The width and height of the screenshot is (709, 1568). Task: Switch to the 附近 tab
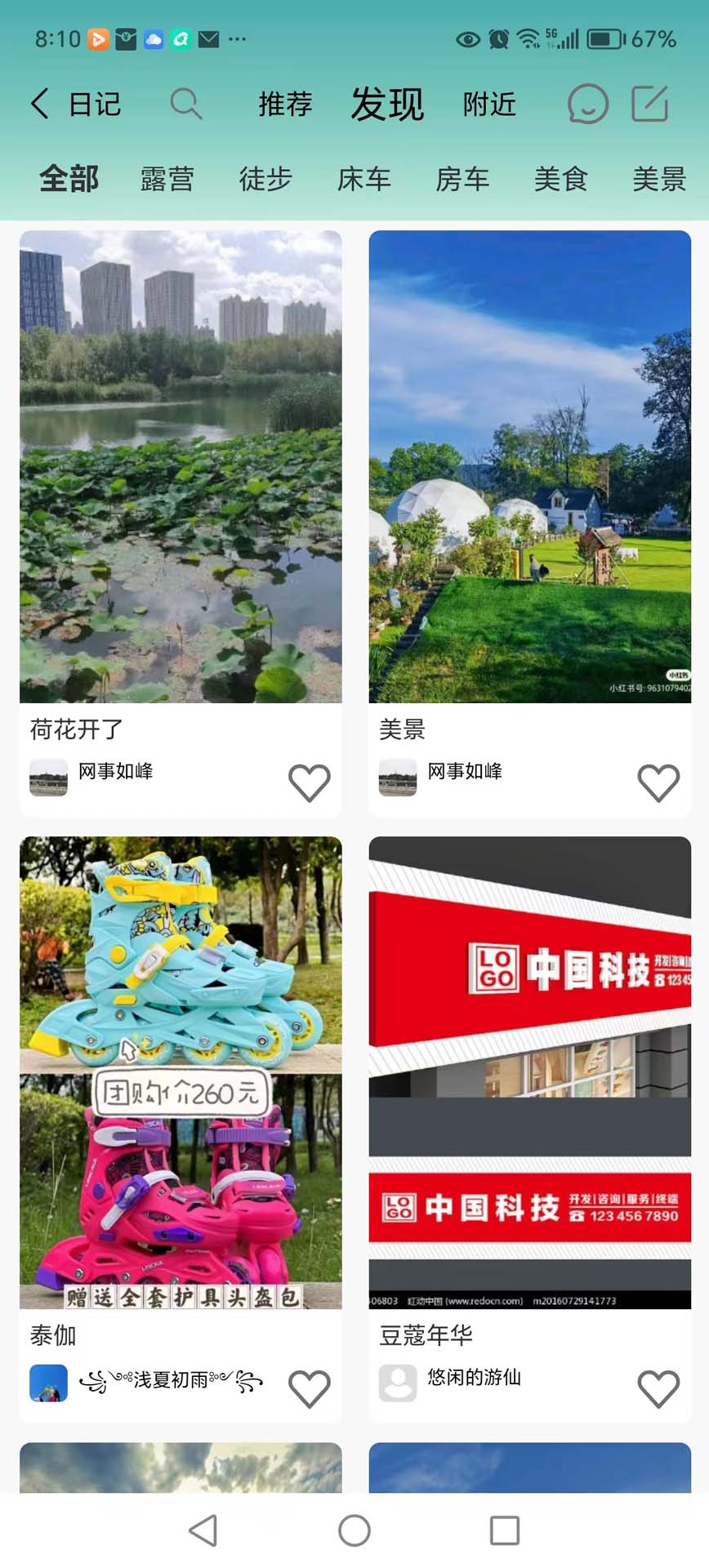coord(489,104)
